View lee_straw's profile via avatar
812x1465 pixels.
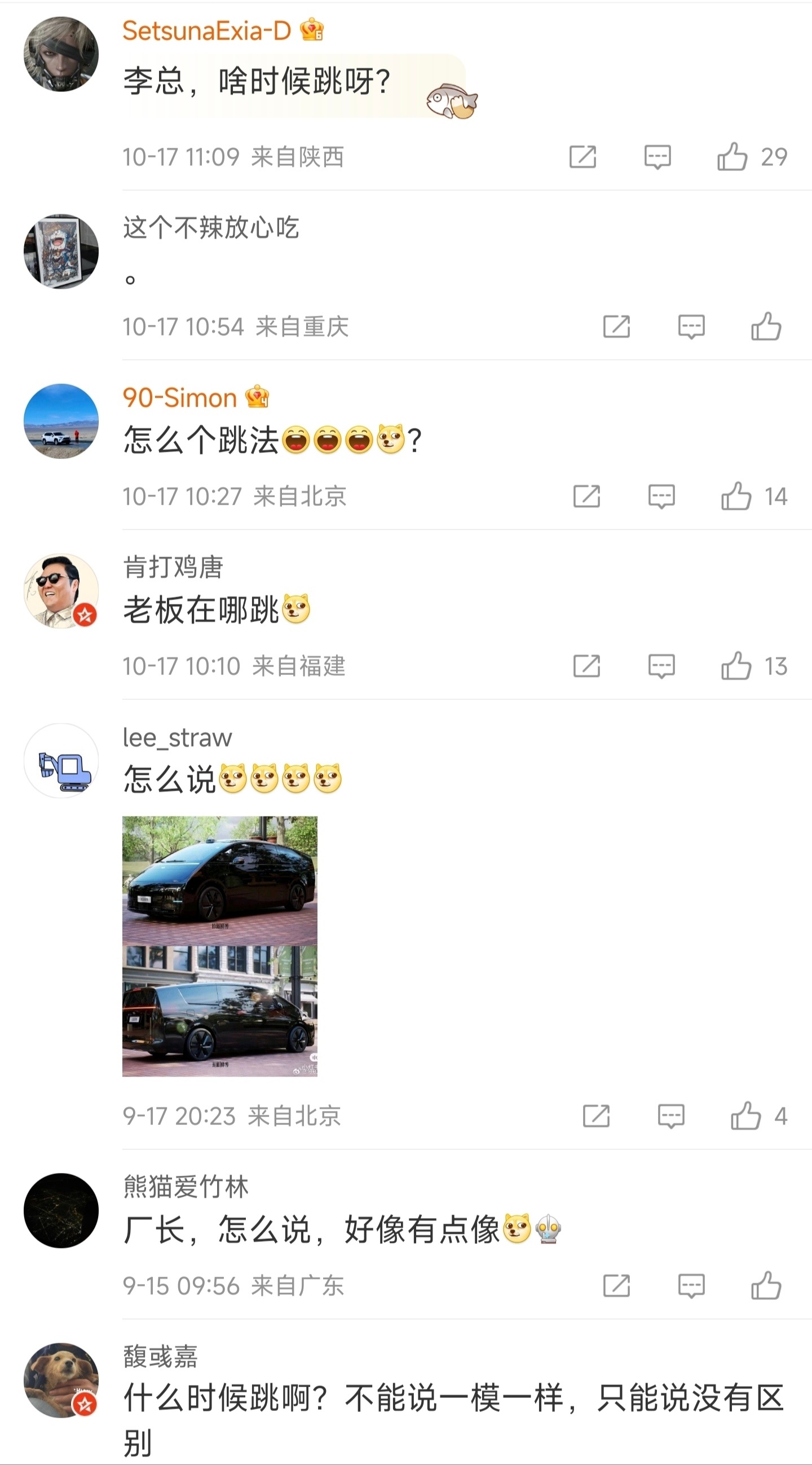61,760
